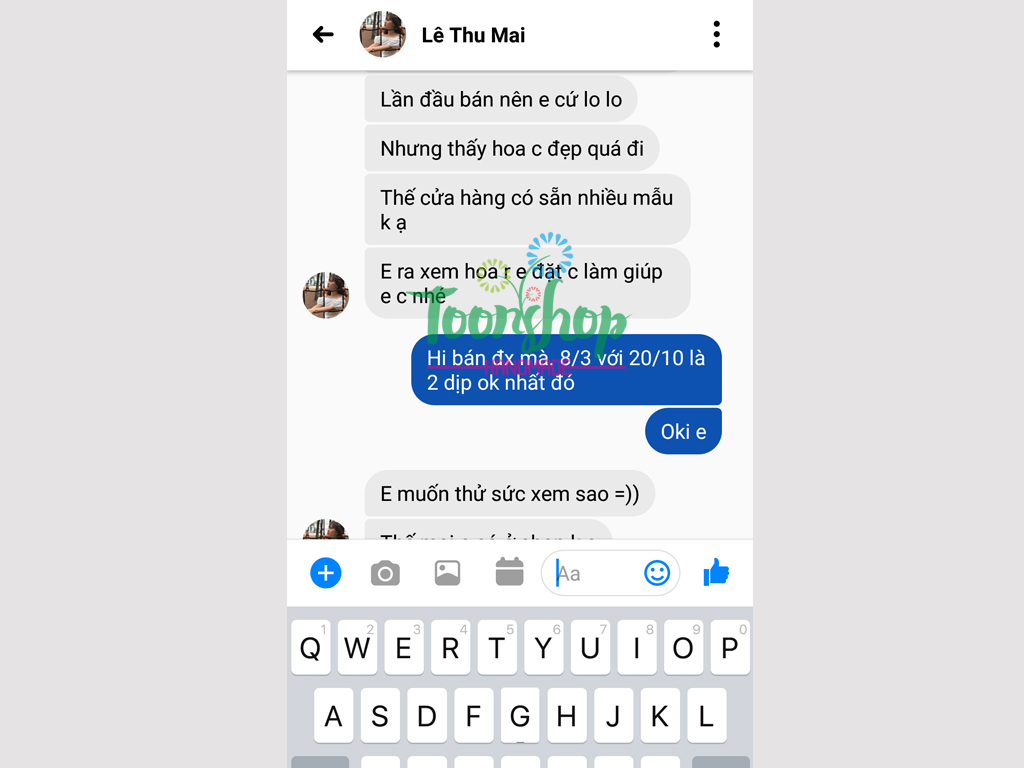Open the photo gallery picker
Viewport: 1024px width, 768px height.
(x=447, y=573)
